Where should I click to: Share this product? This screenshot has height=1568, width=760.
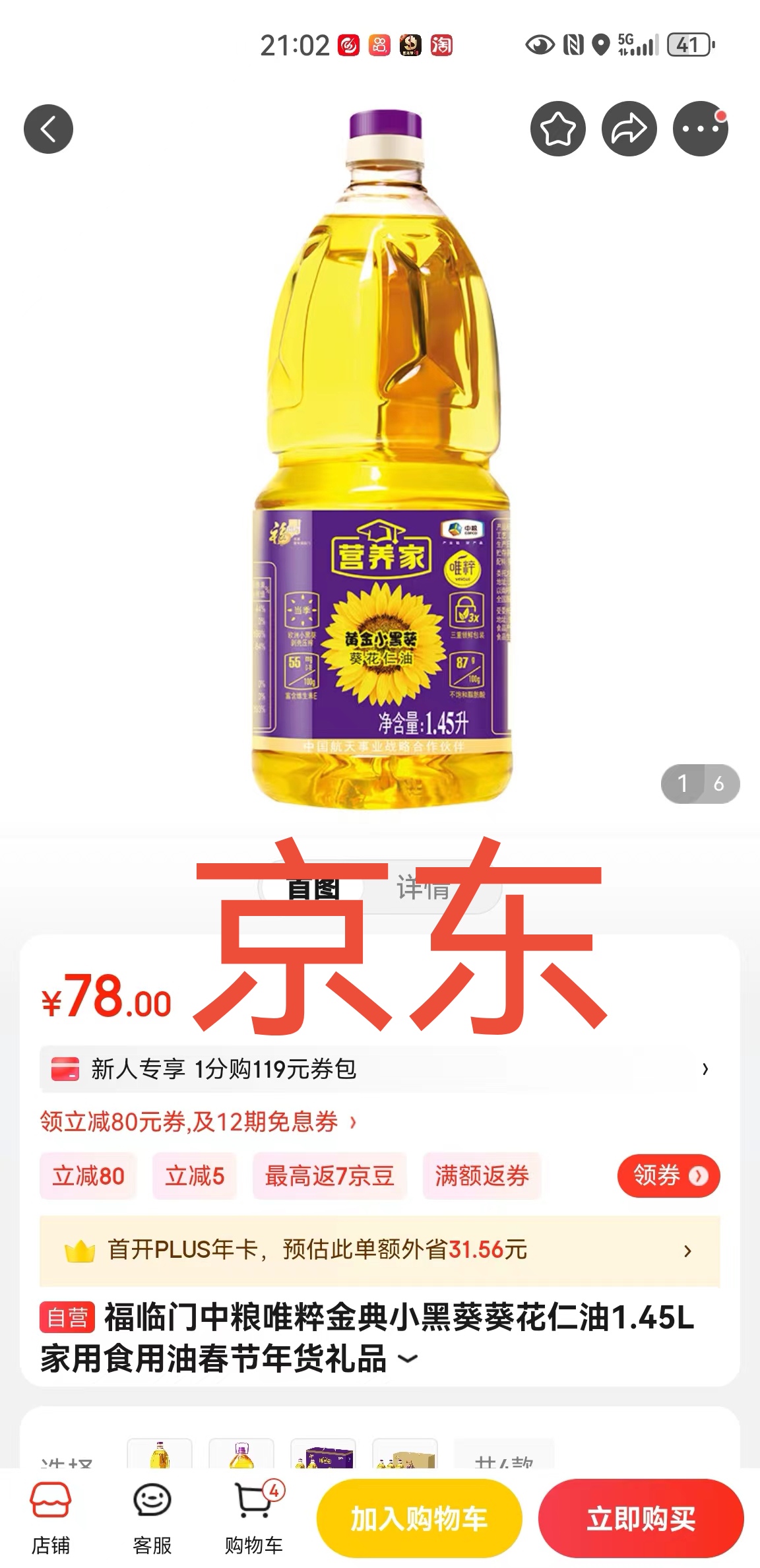tap(629, 129)
